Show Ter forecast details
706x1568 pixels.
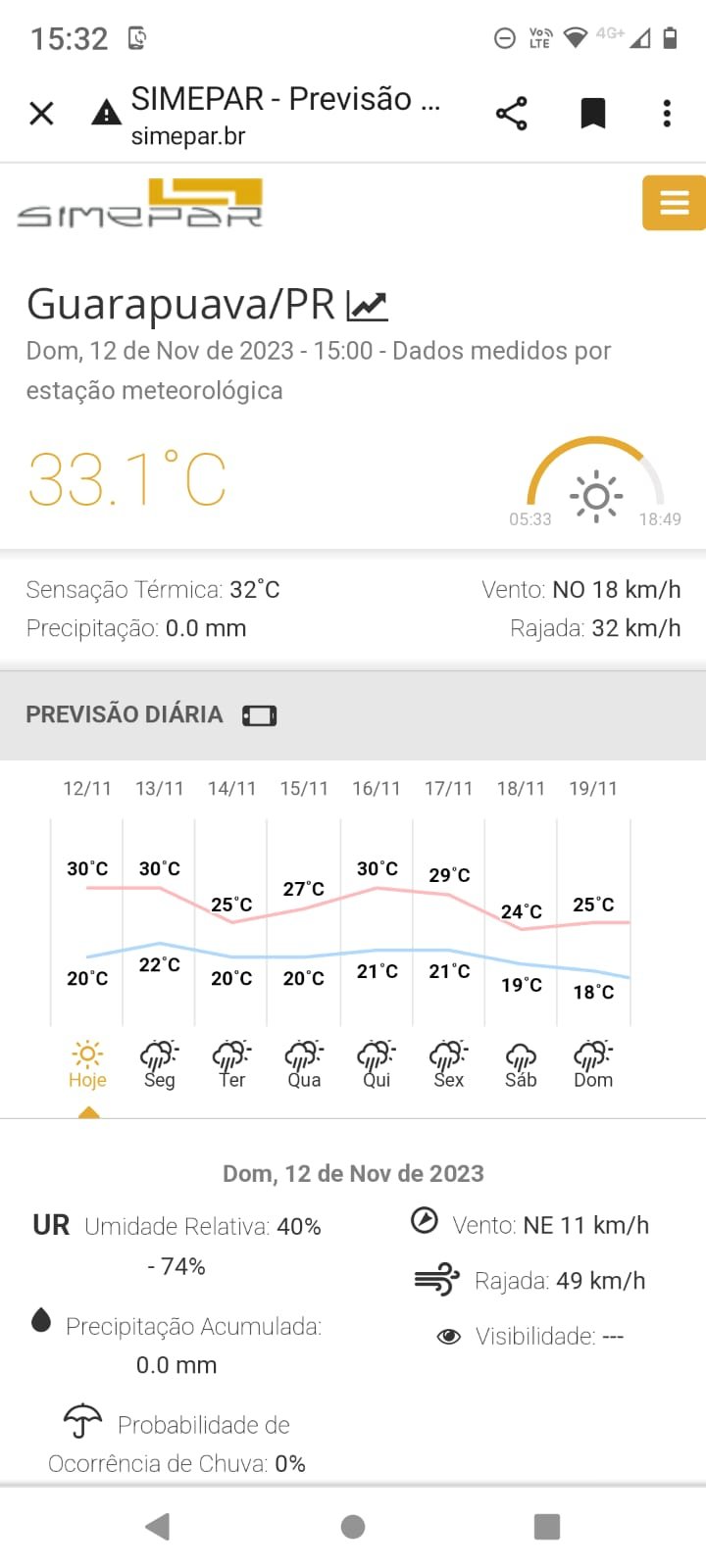pyautogui.click(x=231, y=1064)
